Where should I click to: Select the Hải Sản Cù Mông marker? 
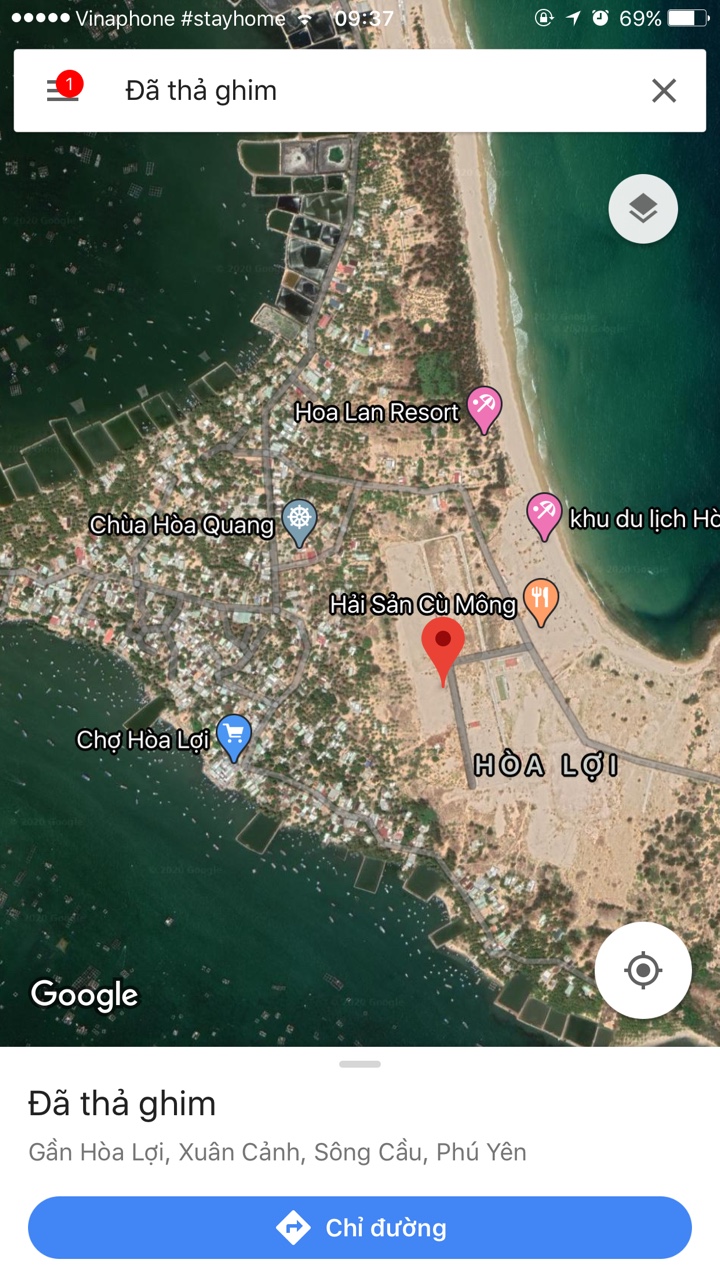point(541,601)
